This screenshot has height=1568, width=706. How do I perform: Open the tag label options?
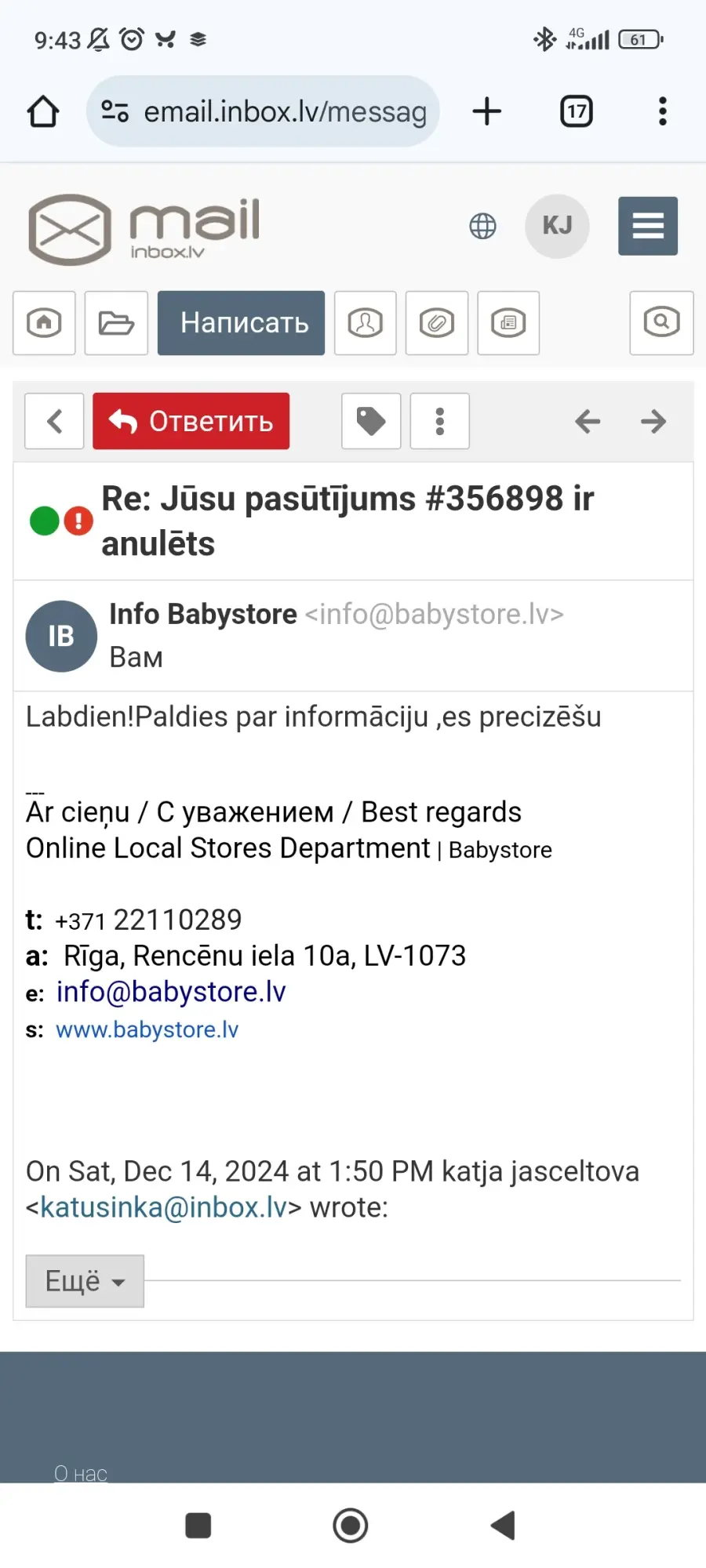[x=371, y=421]
